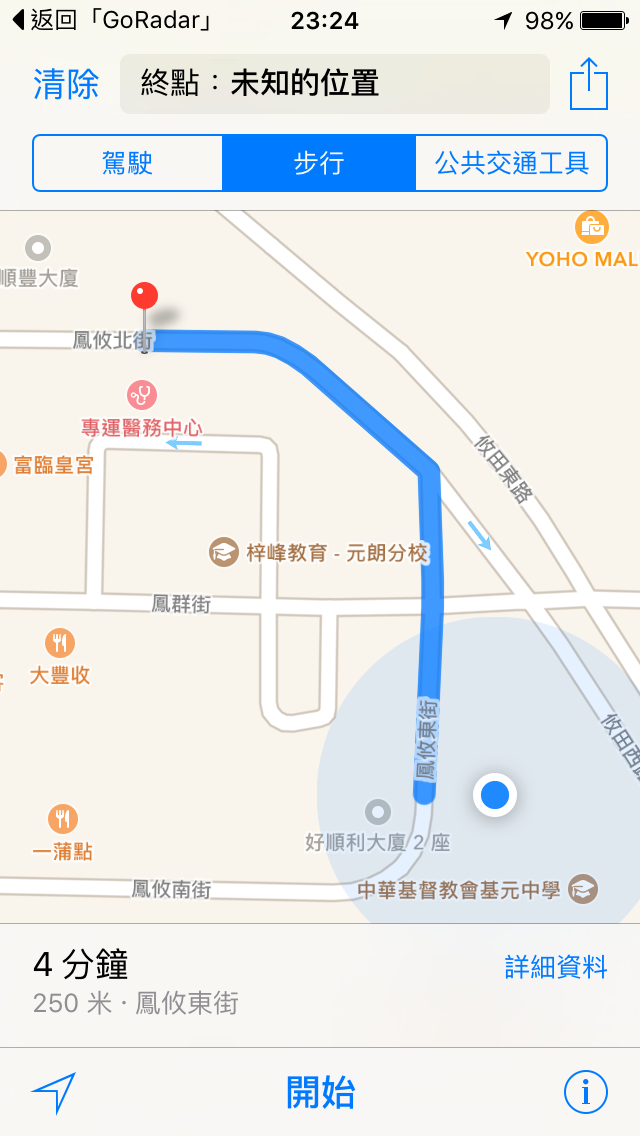Share this route
Image resolution: width=640 pixels, height=1136 pixels.
tap(589, 84)
